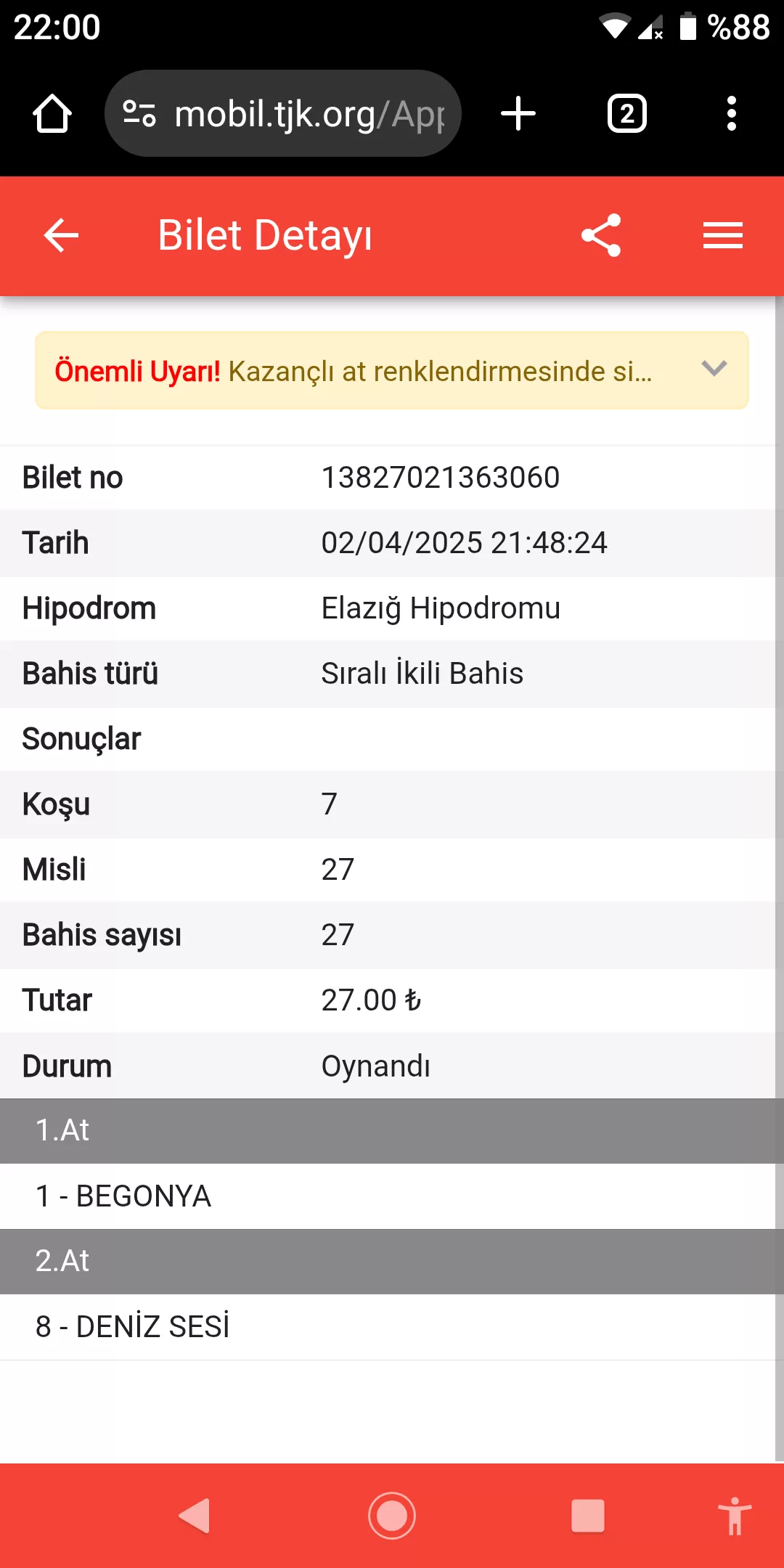This screenshot has height=1568, width=784.
Task: Open a new browser tab
Action: pos(518,114)
